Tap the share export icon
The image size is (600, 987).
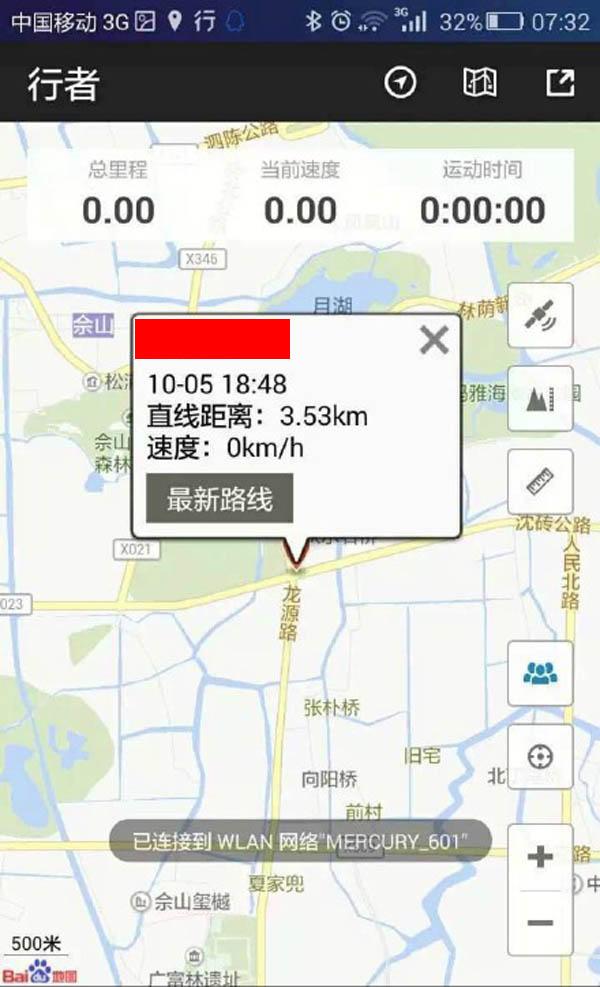tap(560, 84)
